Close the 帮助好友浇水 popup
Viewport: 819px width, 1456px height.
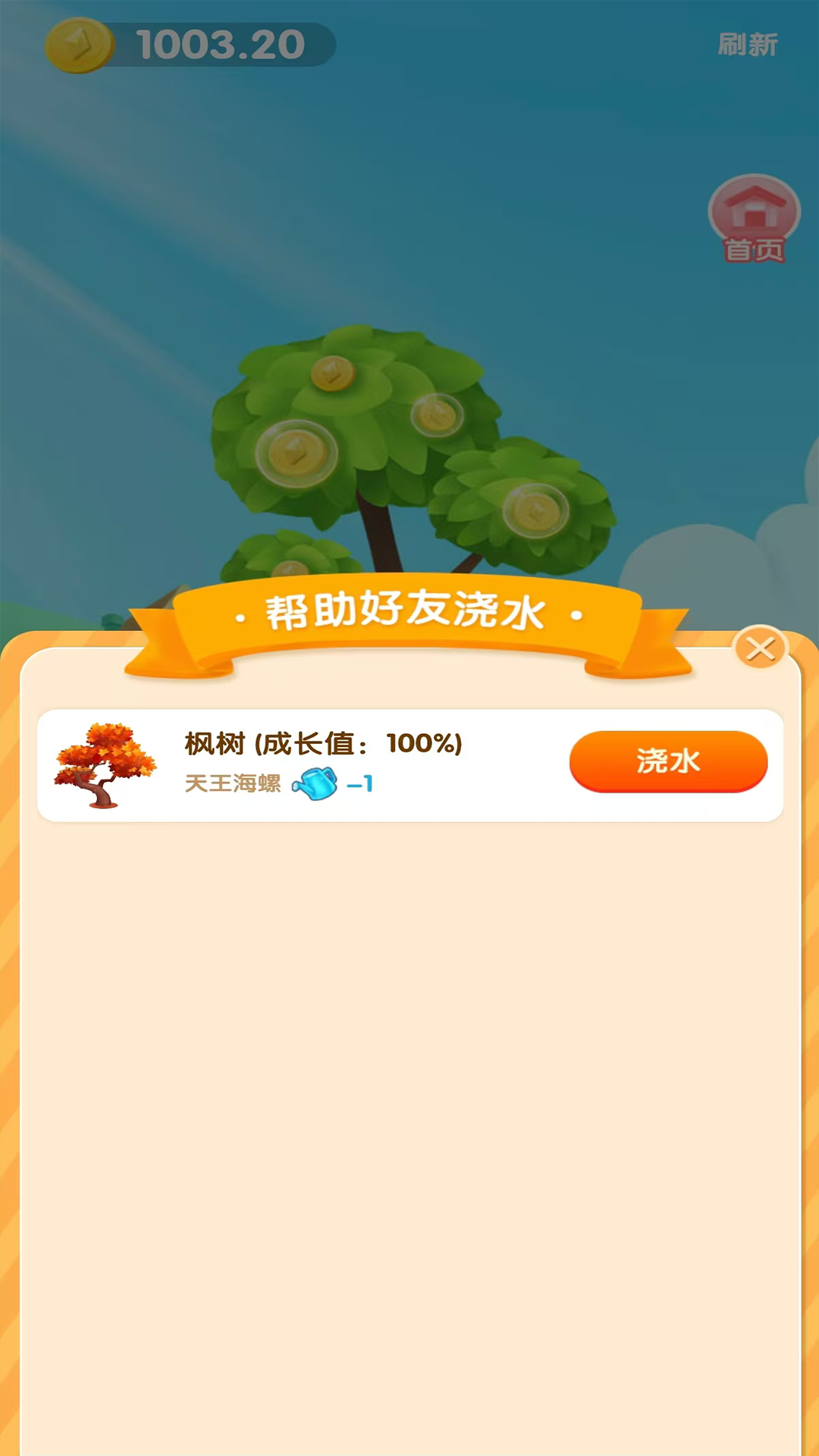760,648
